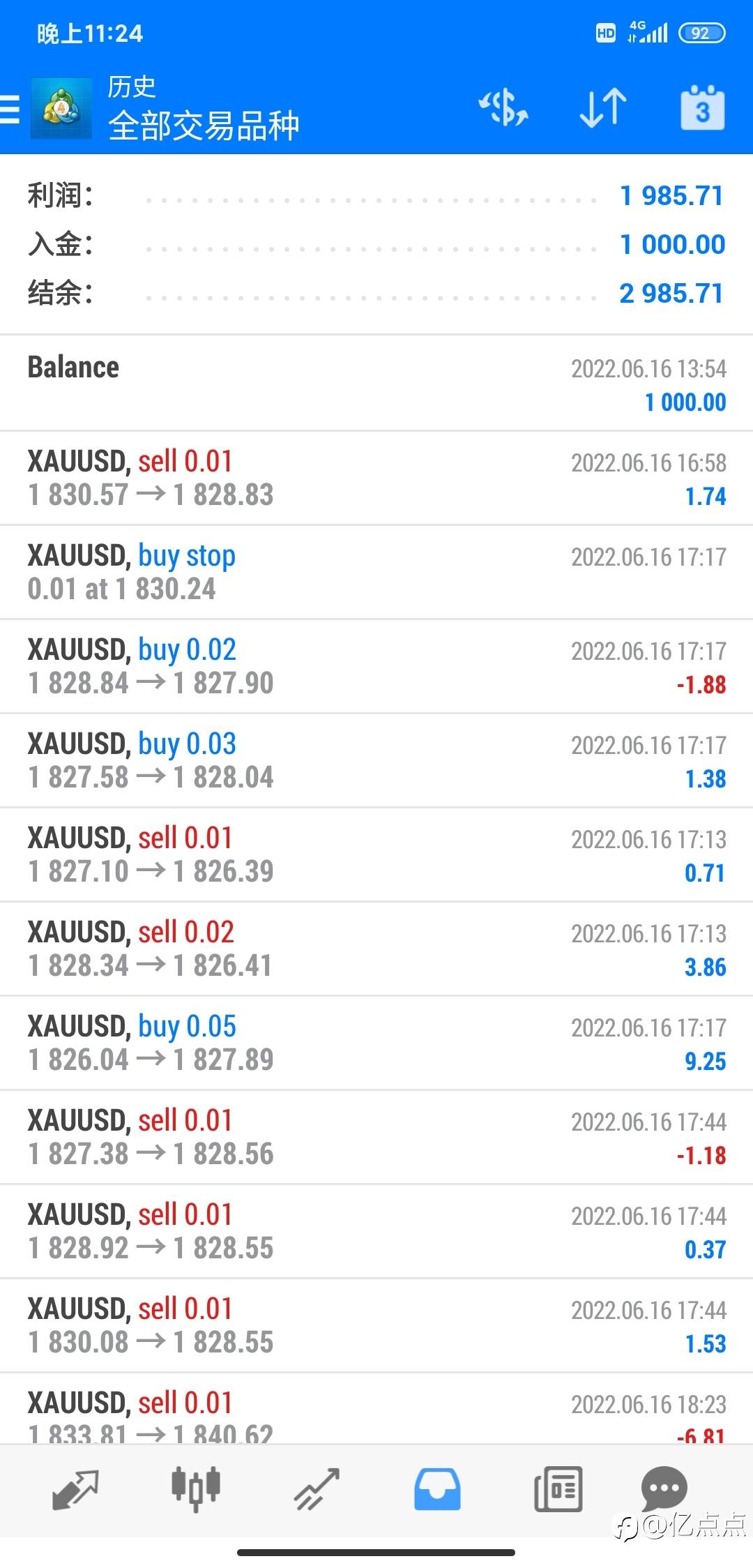Tap the currency symbol filter icon

click(x=503, y=107)
